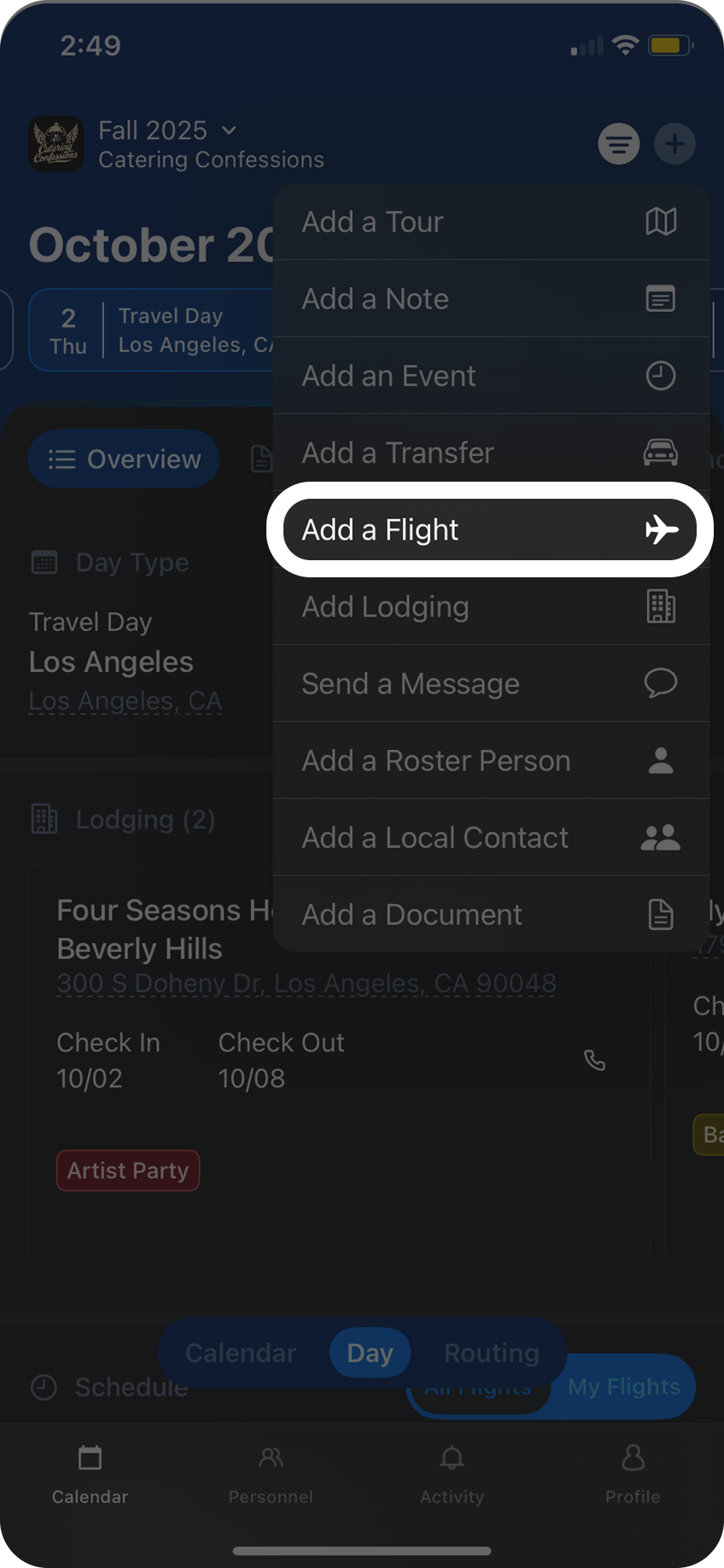This screenshot has height=1568, width=724.
Task: Open Send a Message
Action: [490, 684]
